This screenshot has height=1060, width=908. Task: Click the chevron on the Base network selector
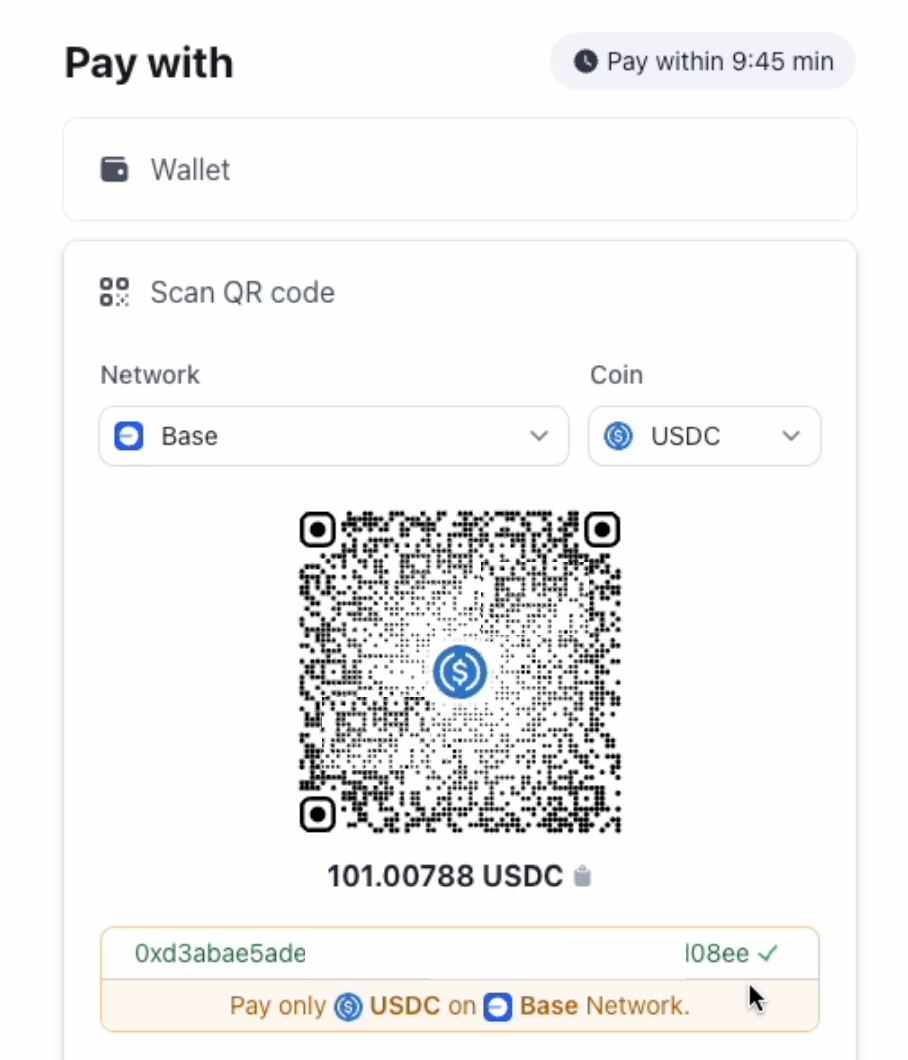(539, 436)
